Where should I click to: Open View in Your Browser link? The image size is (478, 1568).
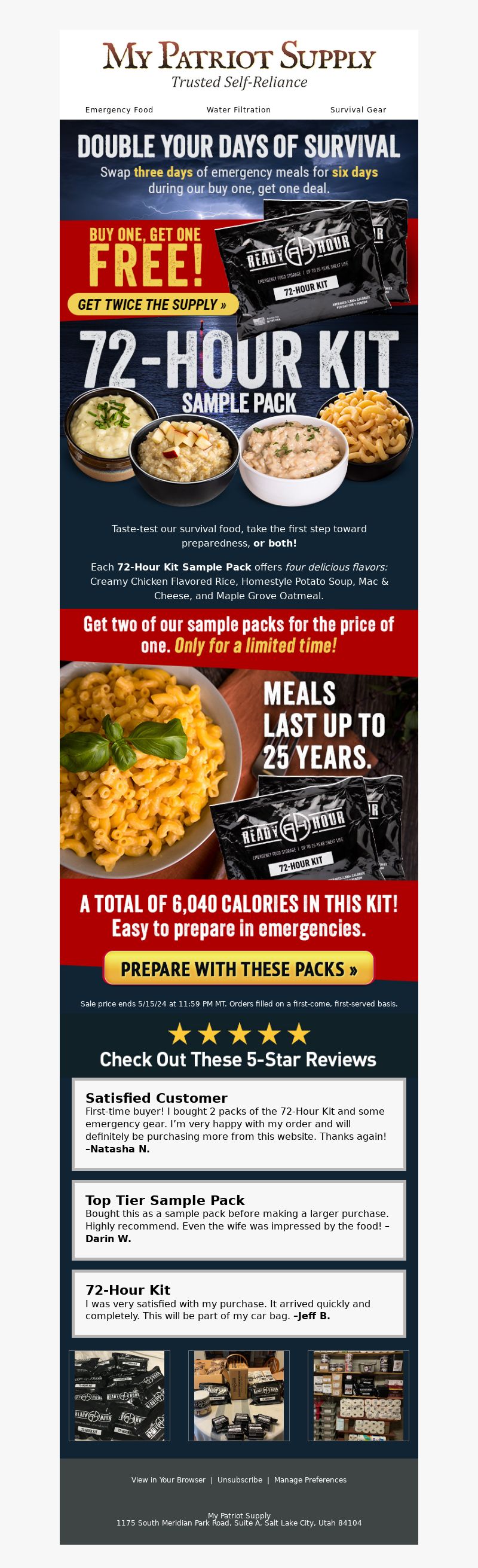point(168,1479)
